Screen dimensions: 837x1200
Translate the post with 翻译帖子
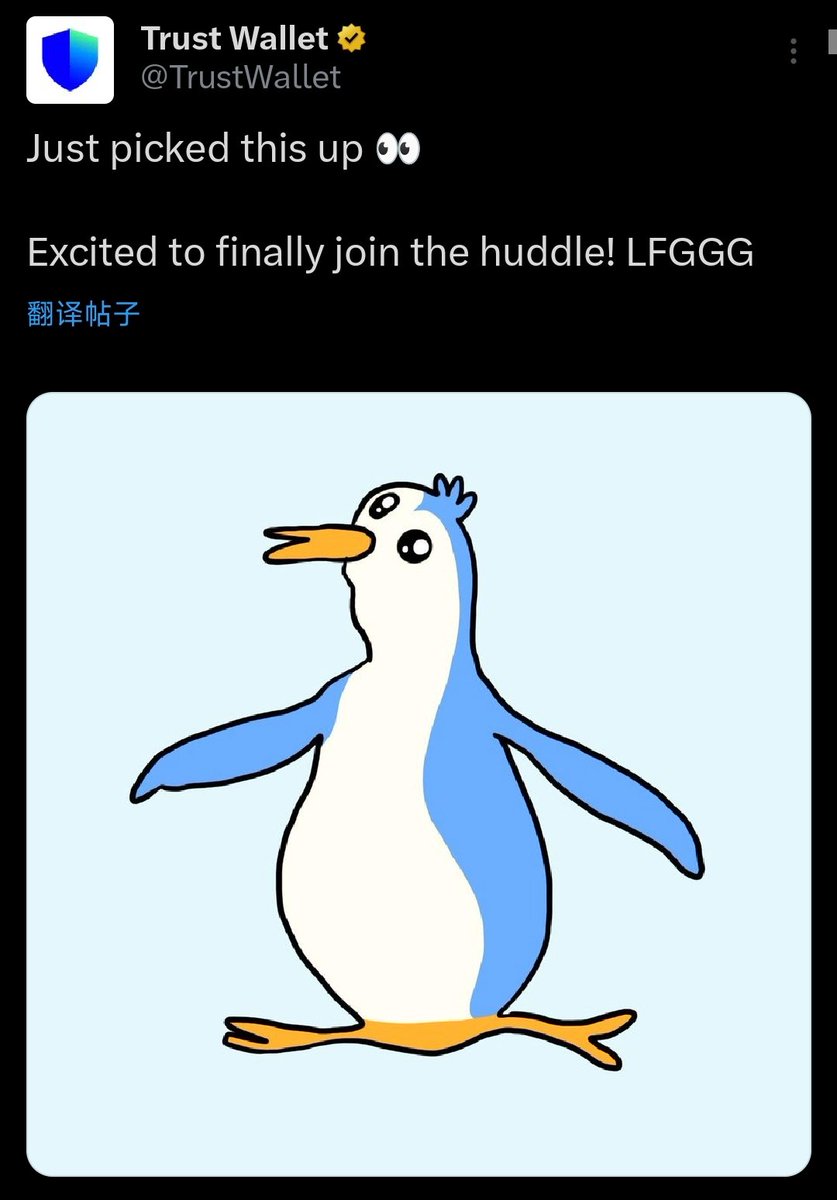point(83,315)
